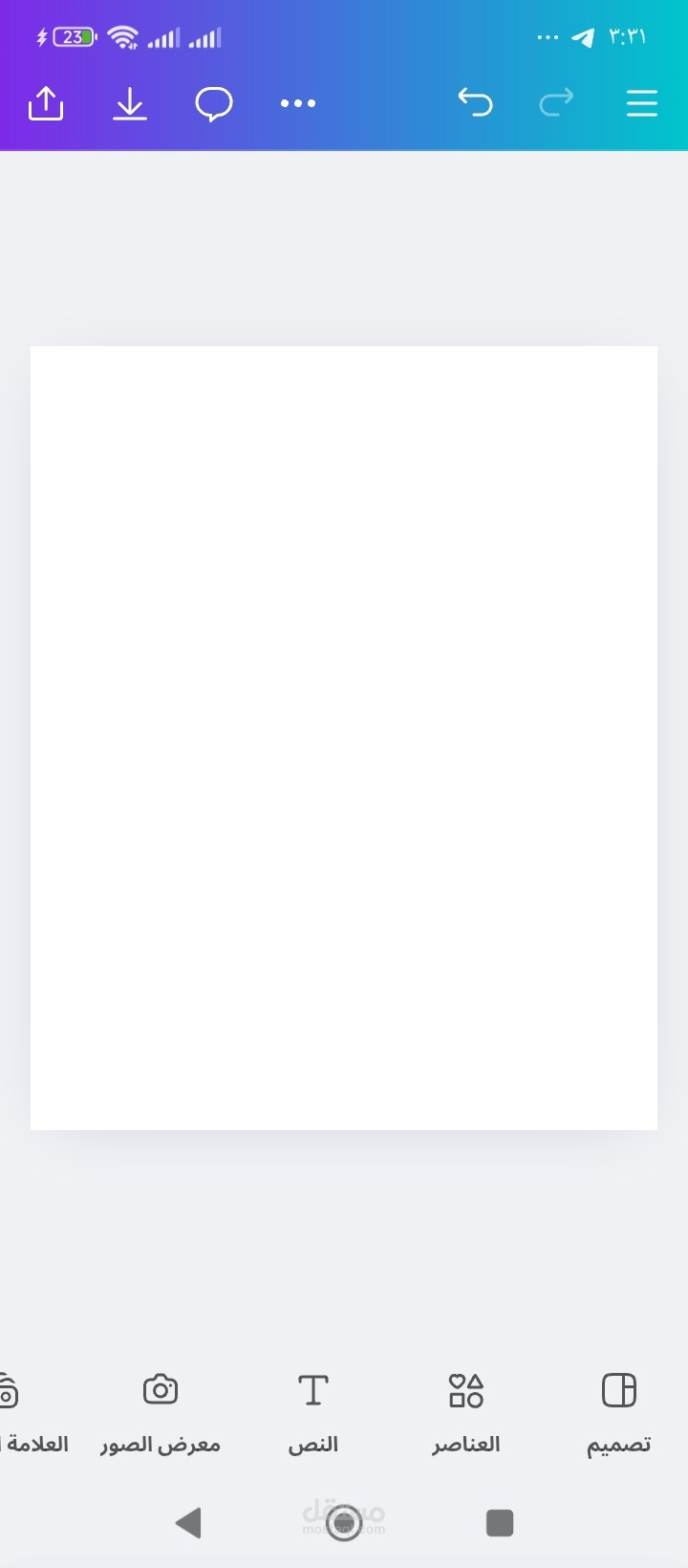Viewport: 688px width, 1568px height.
Task: Download the design
Action: tap(130, 103)
